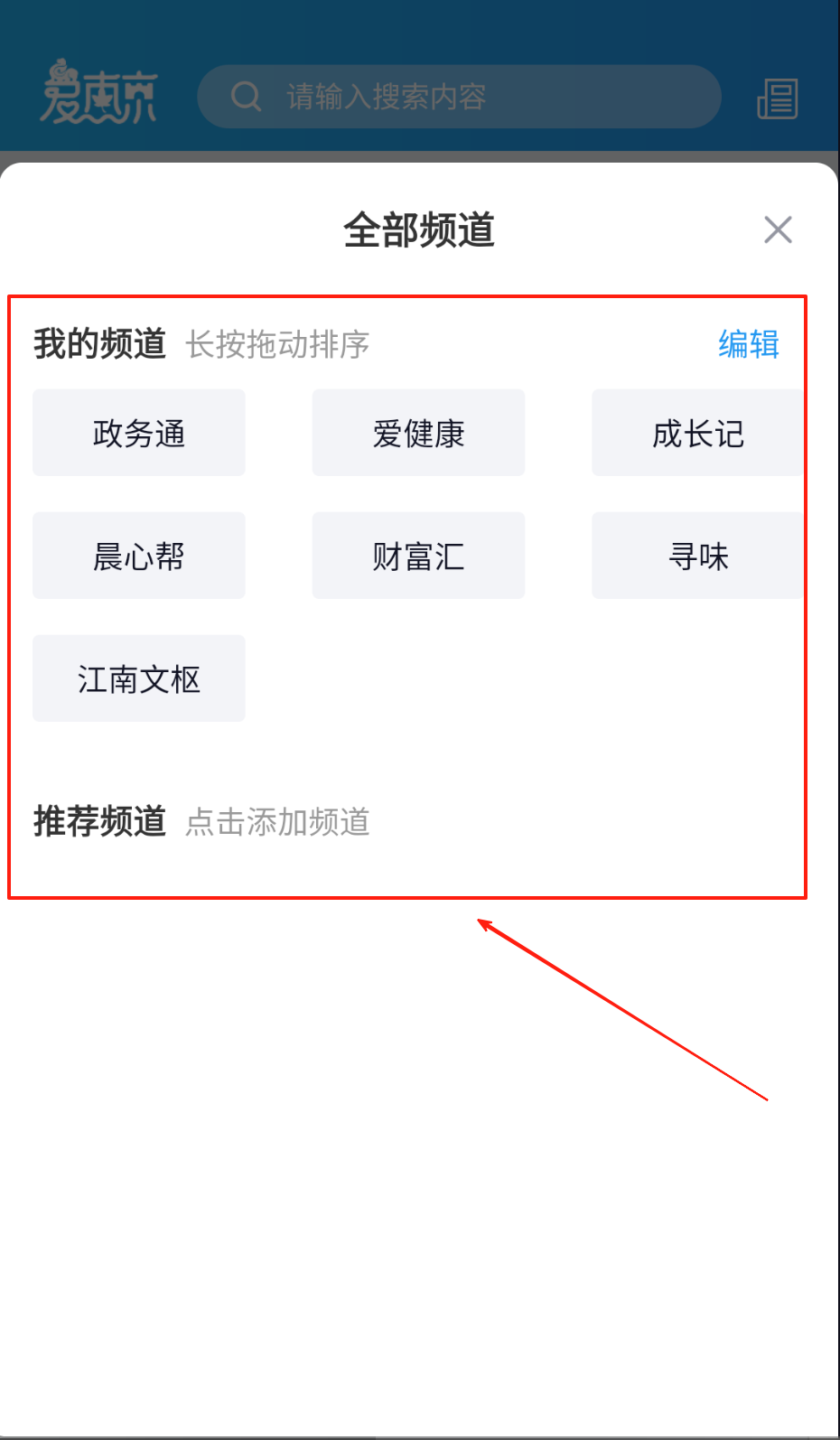Open the 江南文枢 channel
840x1440 pixels.
139,678
